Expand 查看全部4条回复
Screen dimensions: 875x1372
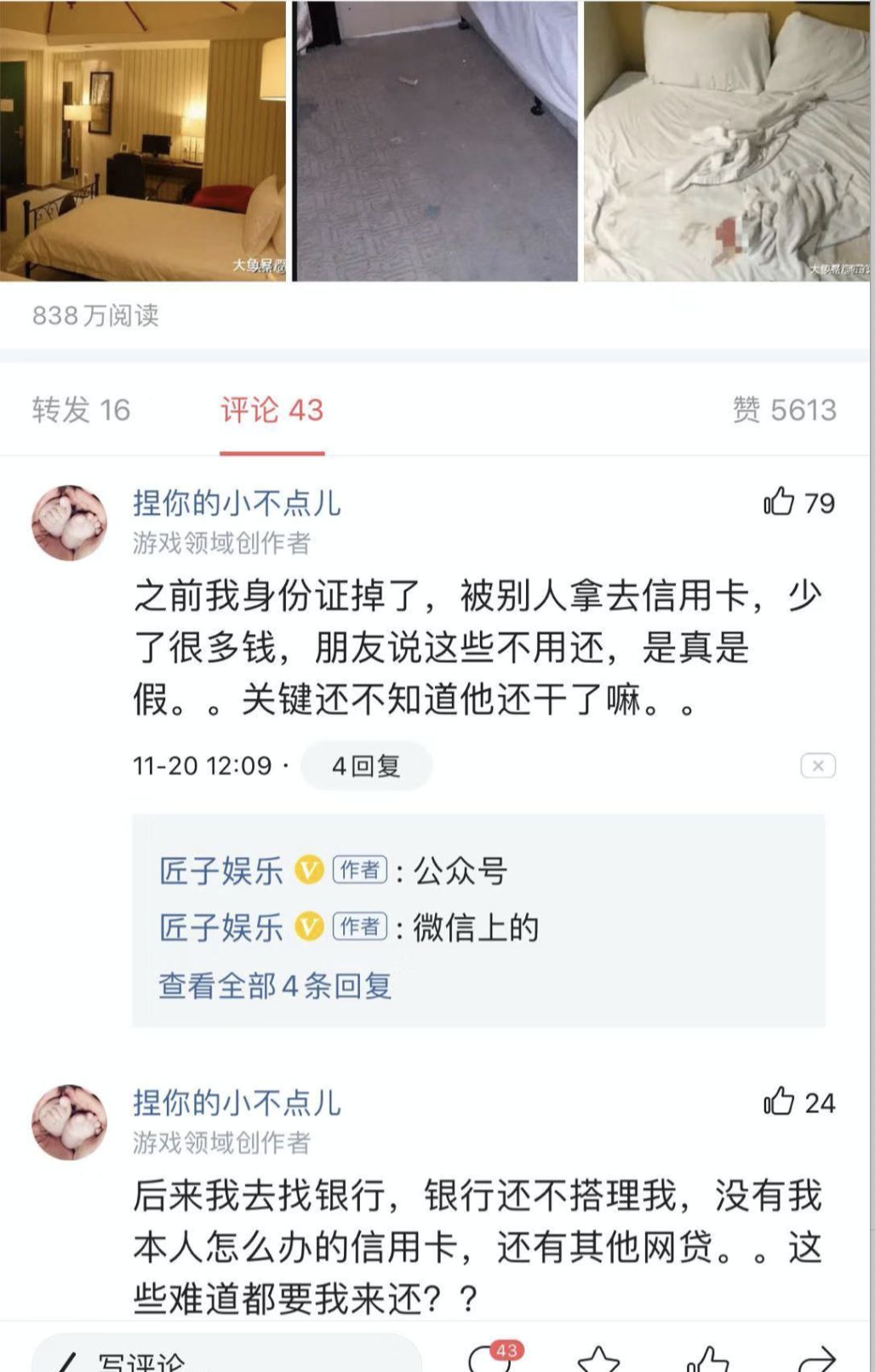pos(275,986)
